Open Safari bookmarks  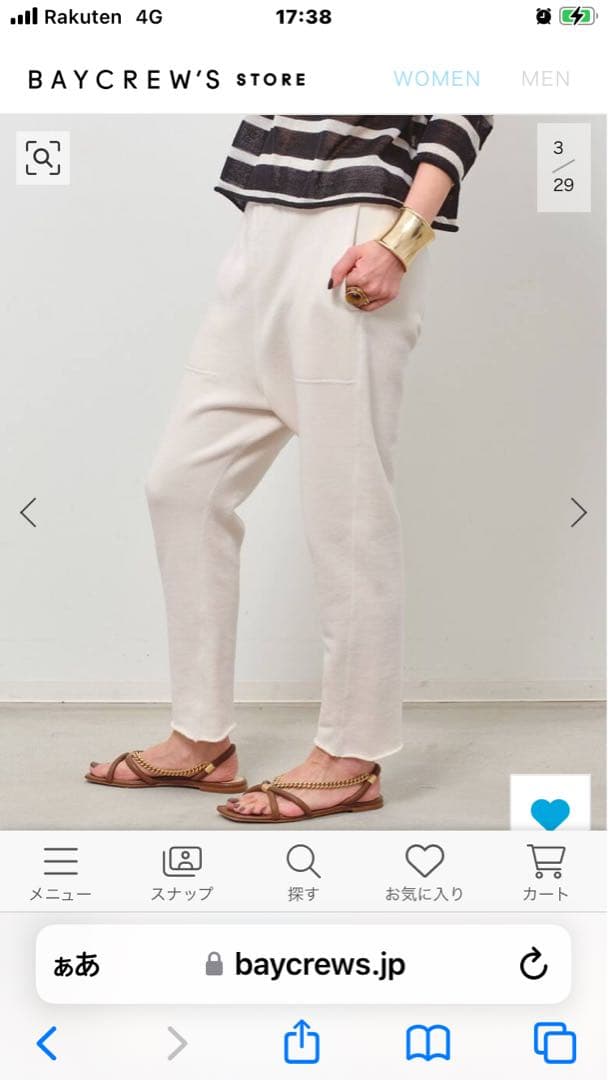pyautogui.click(x=427, y=1044)
